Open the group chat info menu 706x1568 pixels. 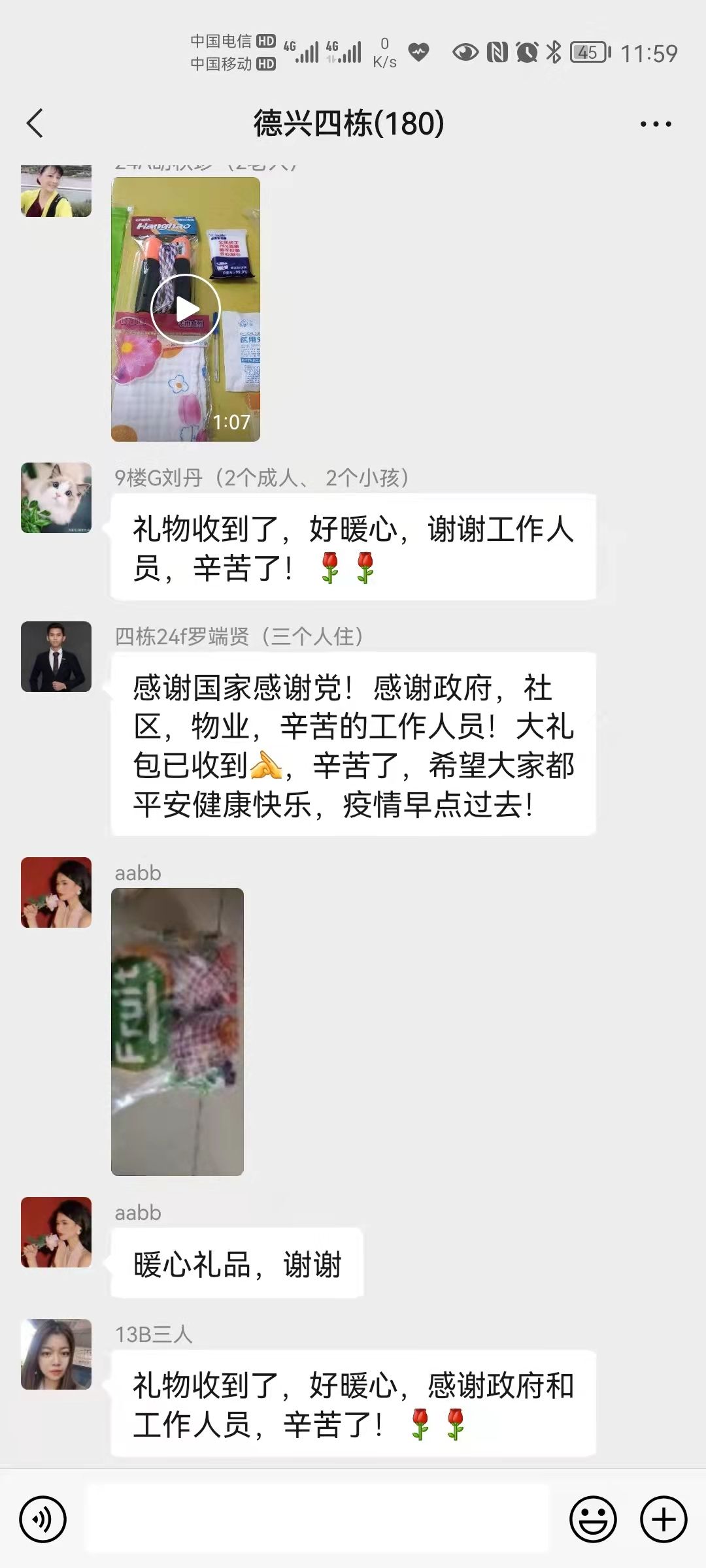click(x=655, y=123)
